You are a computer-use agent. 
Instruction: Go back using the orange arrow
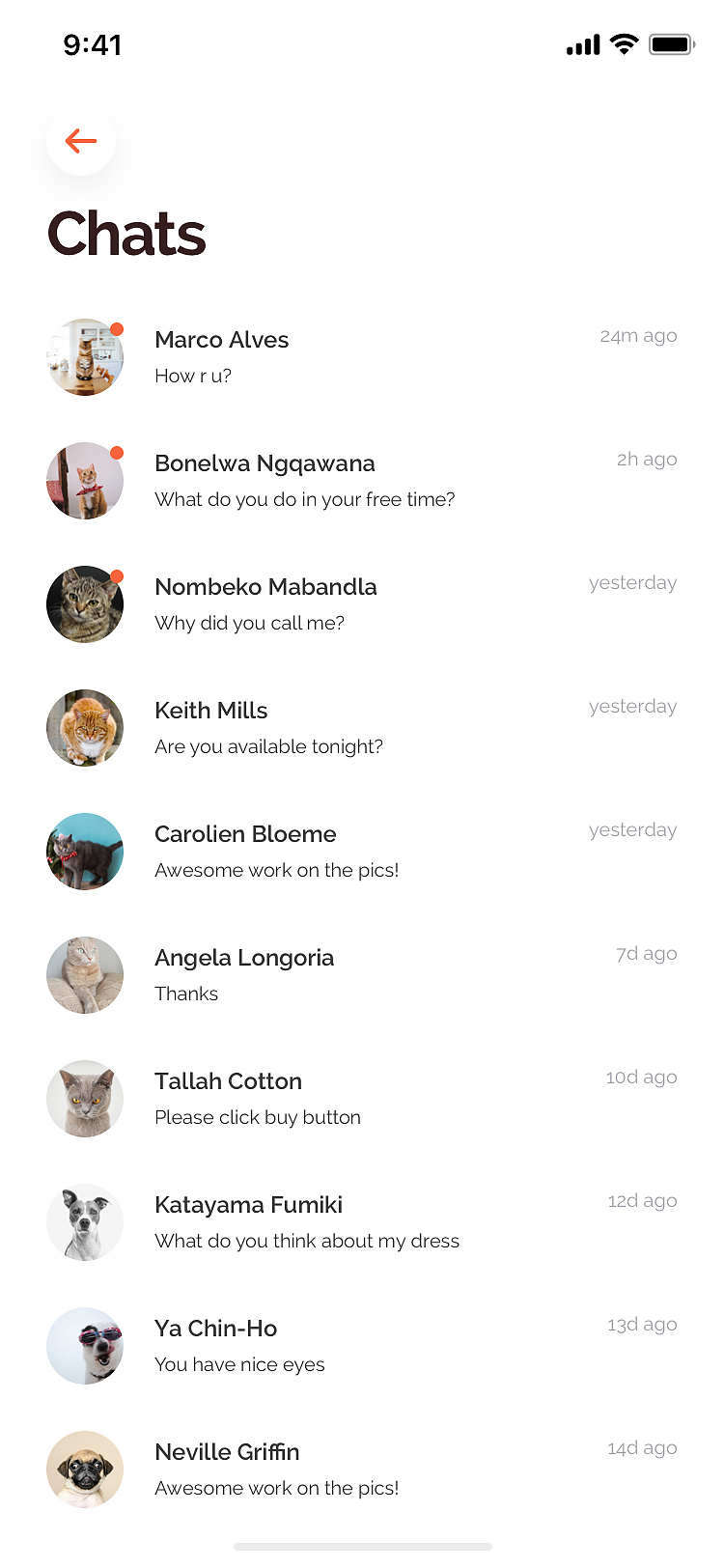pos(81,141)
